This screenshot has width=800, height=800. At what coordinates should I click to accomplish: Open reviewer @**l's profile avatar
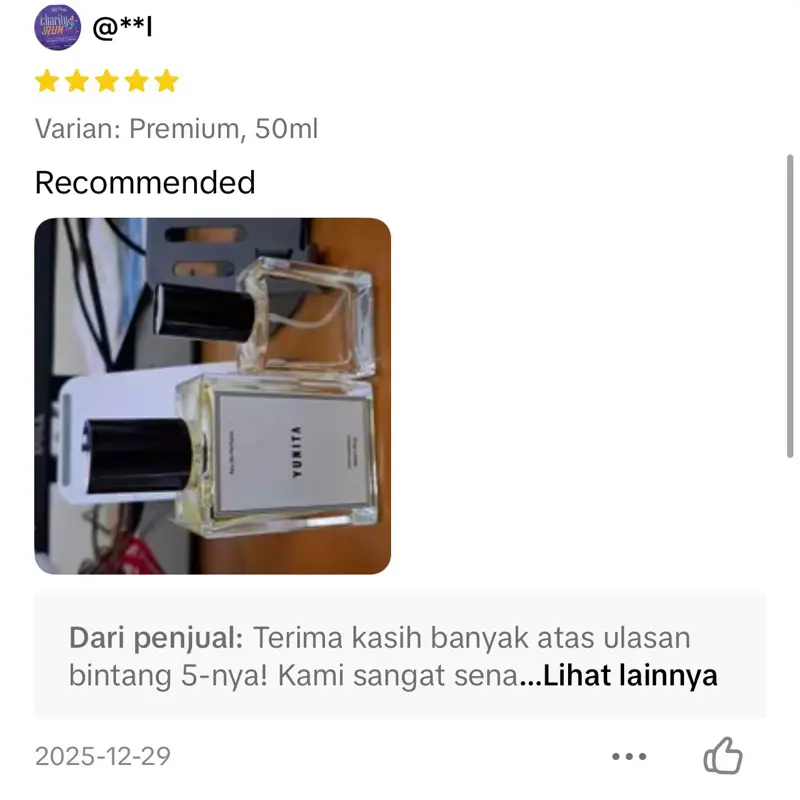[58, 28]
